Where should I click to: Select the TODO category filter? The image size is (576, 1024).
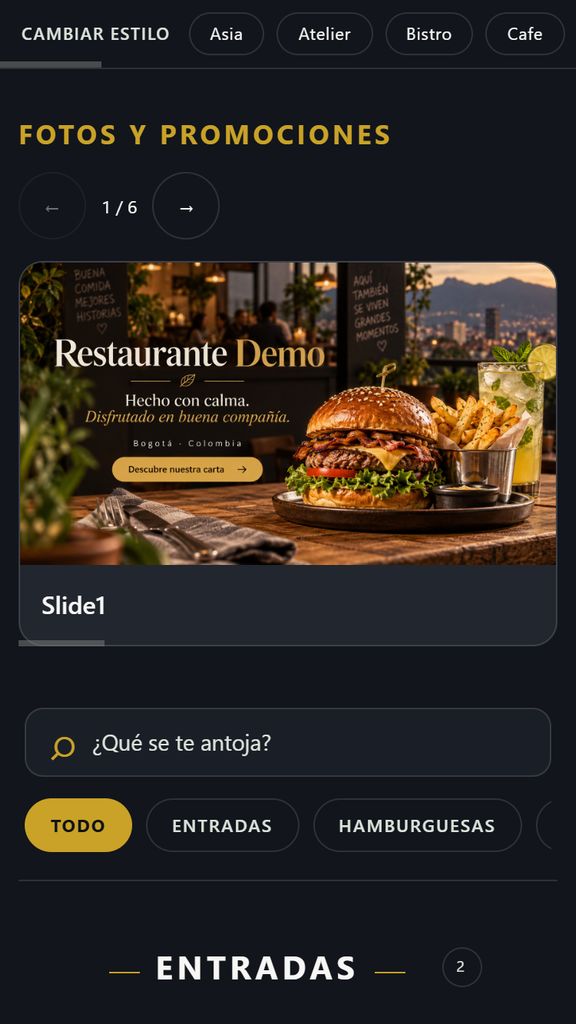[78, 825]
